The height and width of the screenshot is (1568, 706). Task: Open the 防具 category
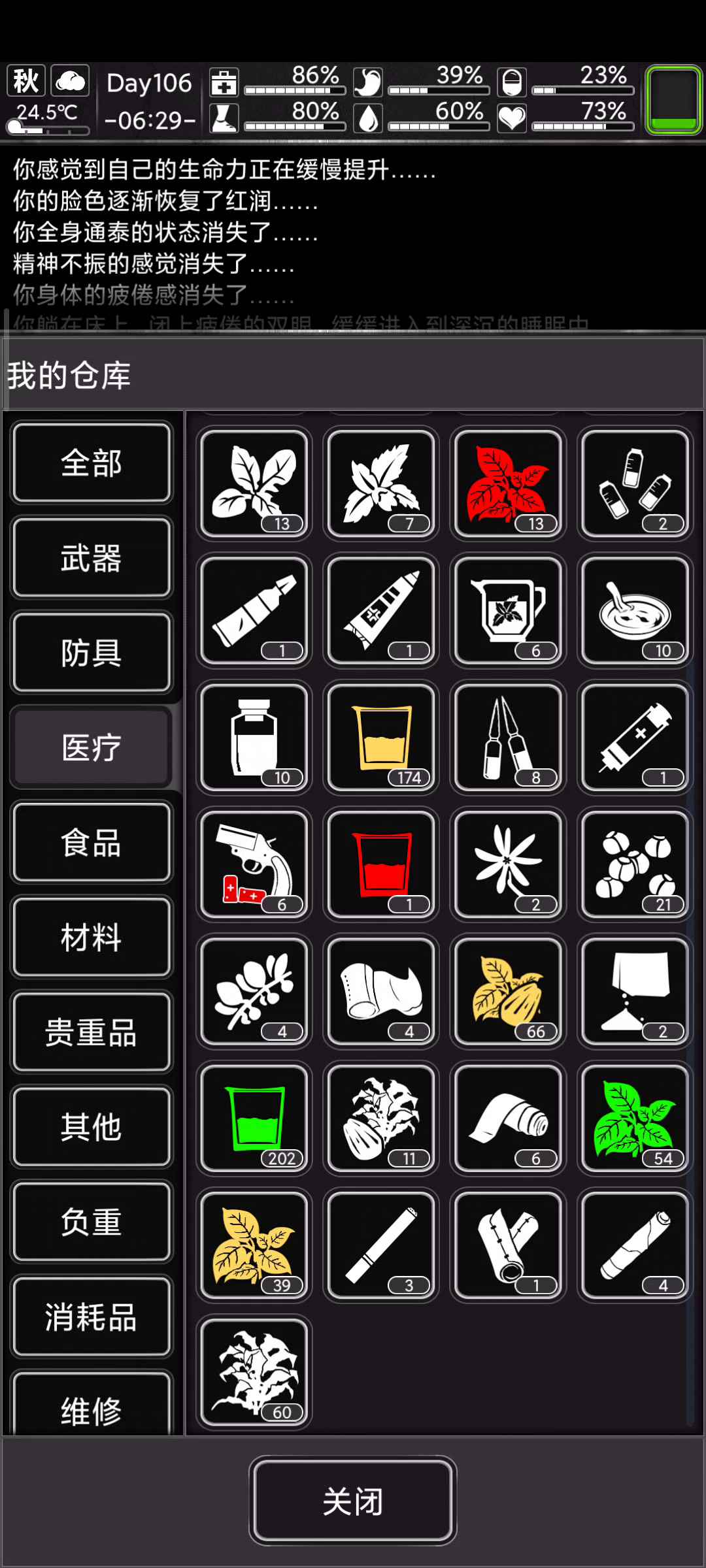(92, 653)
